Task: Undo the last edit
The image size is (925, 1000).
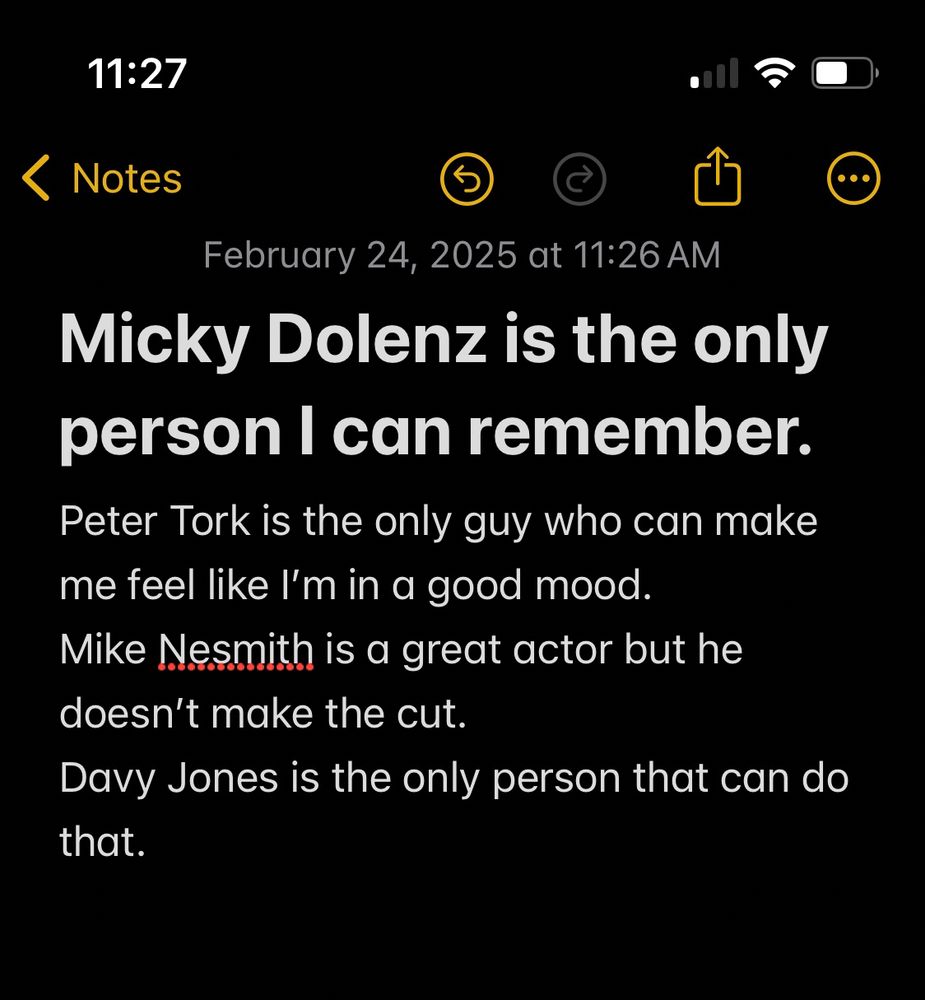Action: pos(467,180)
